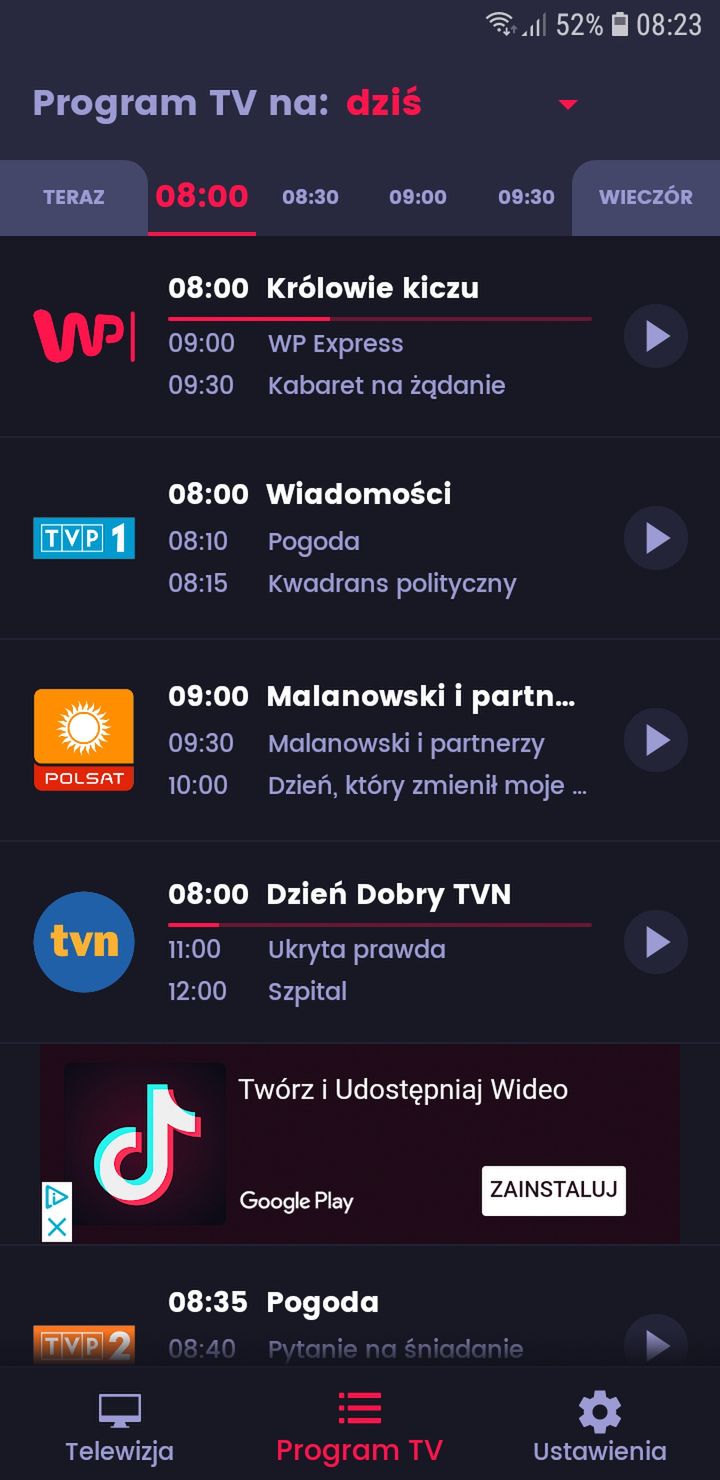Open the day dropdown showing dziś
Viewport: 720px width, 1480px height.
462,104
